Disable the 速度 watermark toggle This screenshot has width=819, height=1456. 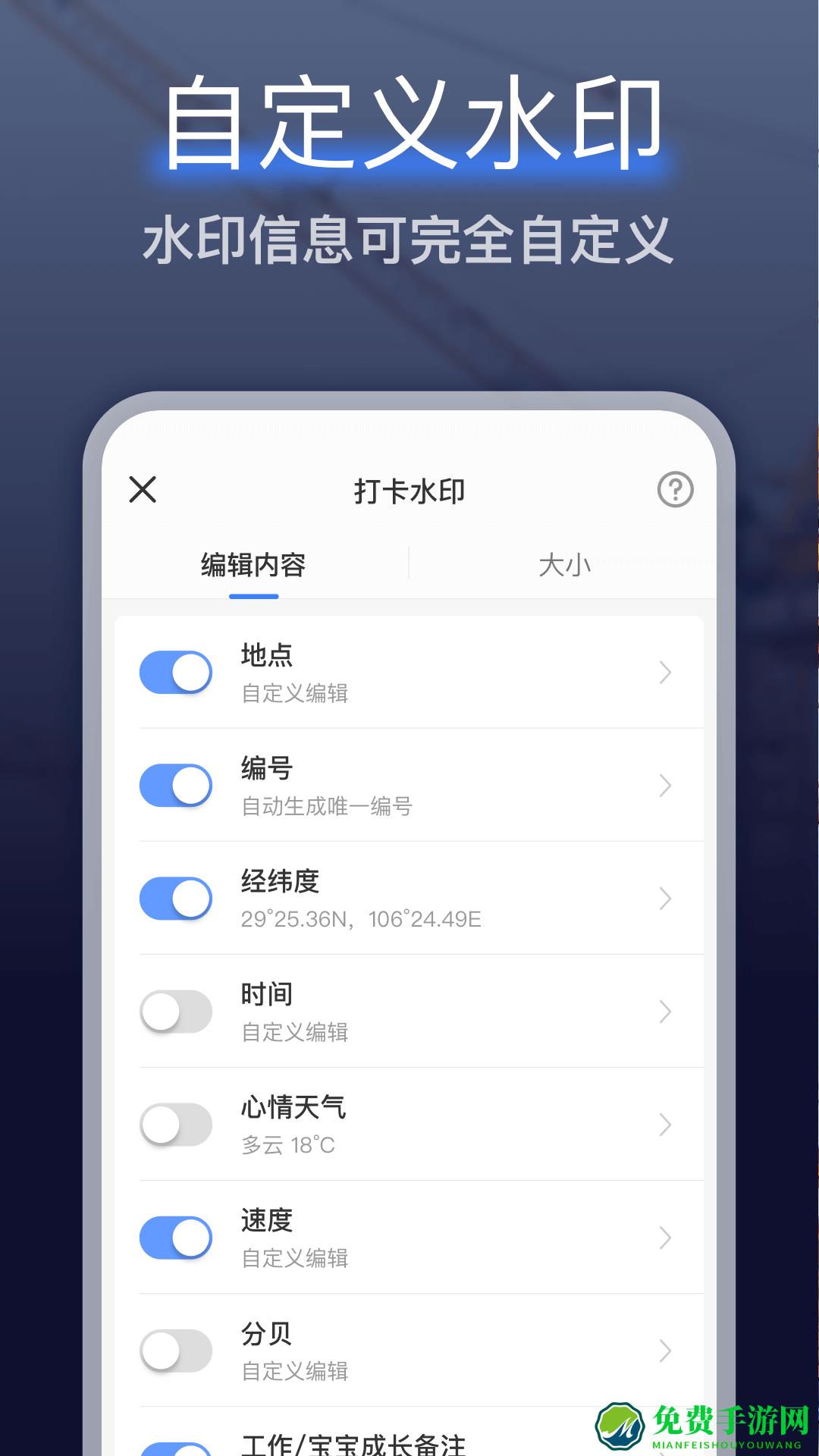pyautogui.click(x=176, y=1237)
